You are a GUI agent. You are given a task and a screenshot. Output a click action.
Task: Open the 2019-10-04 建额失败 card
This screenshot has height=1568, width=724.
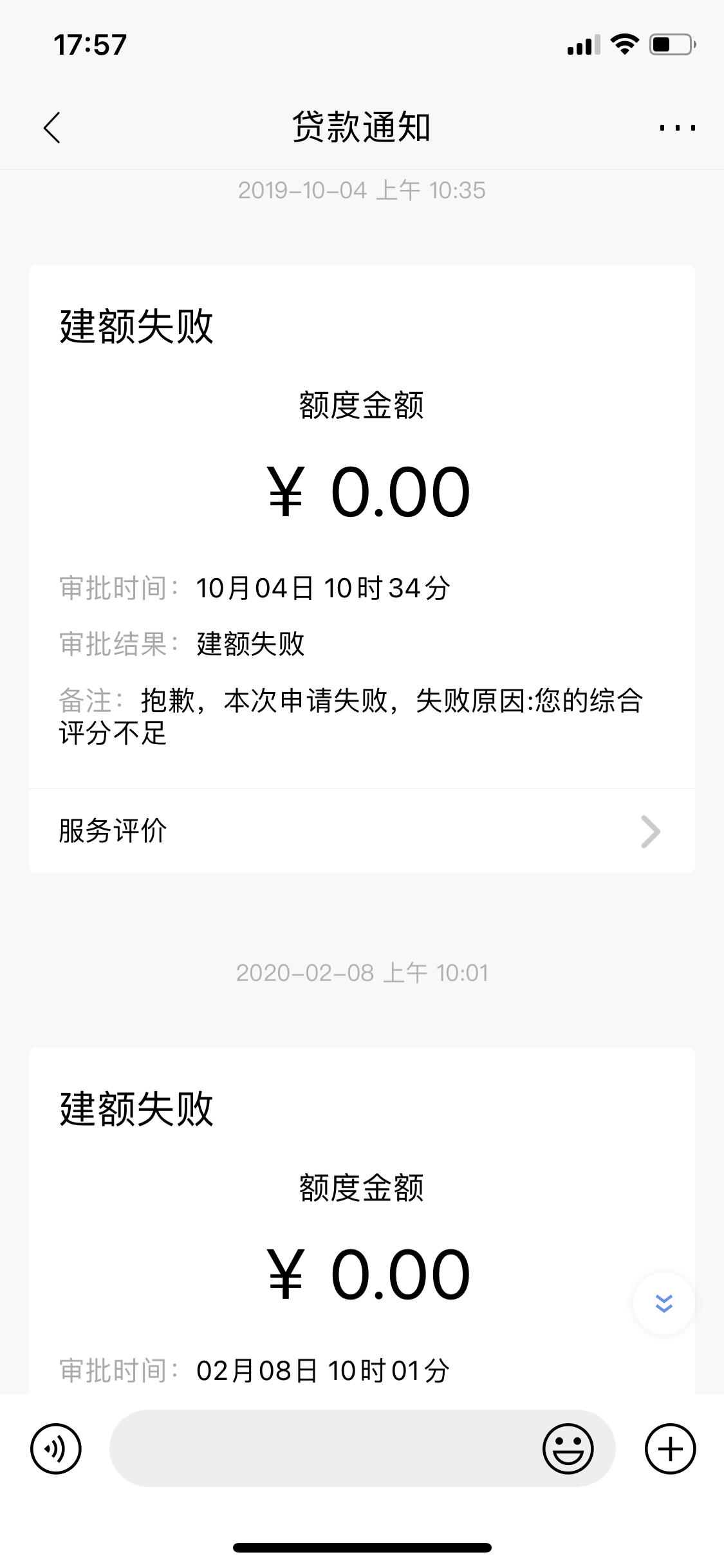tap(362, 526)
